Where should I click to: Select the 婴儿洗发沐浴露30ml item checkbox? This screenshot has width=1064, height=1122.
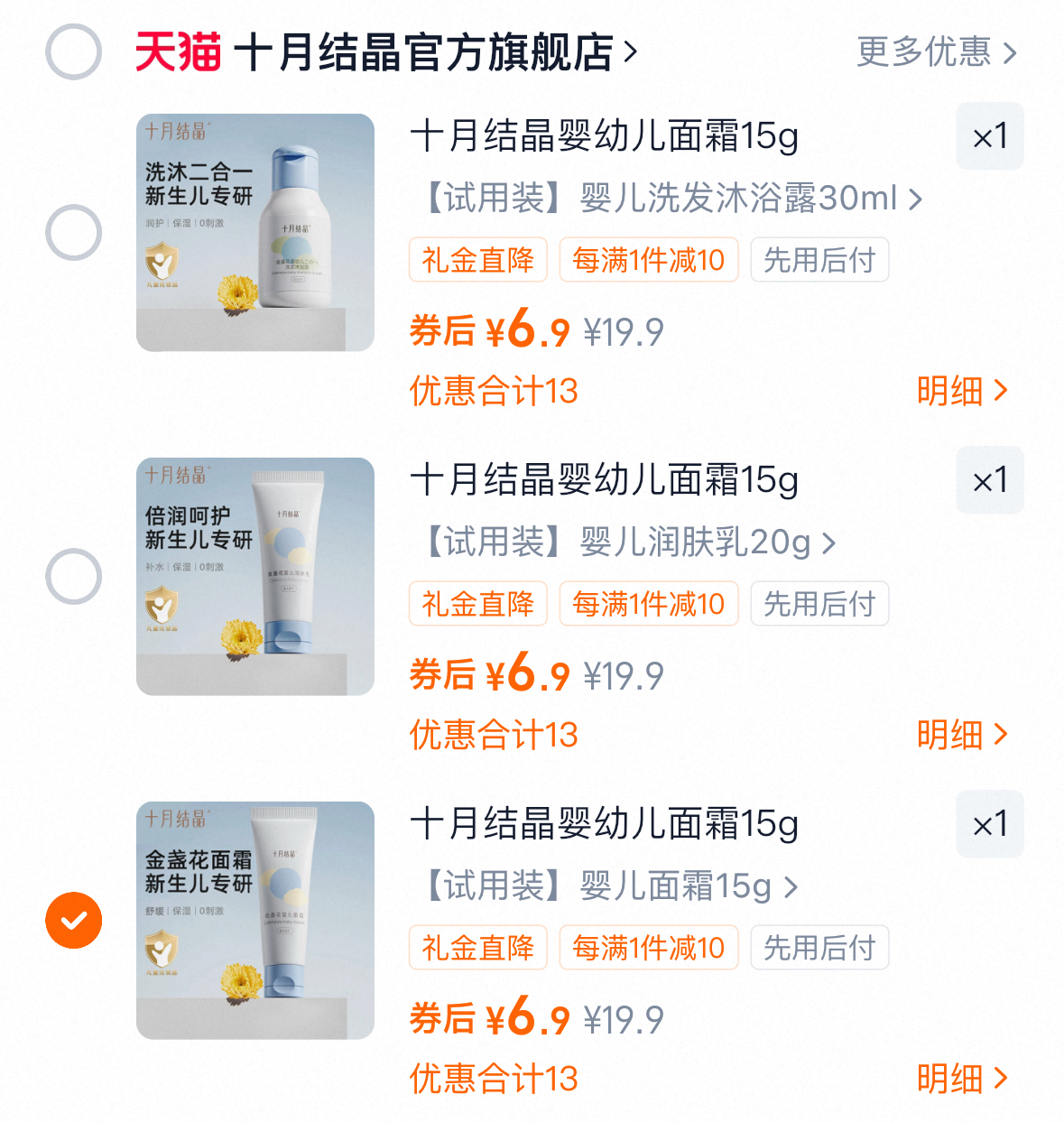[x=72, y=232]
